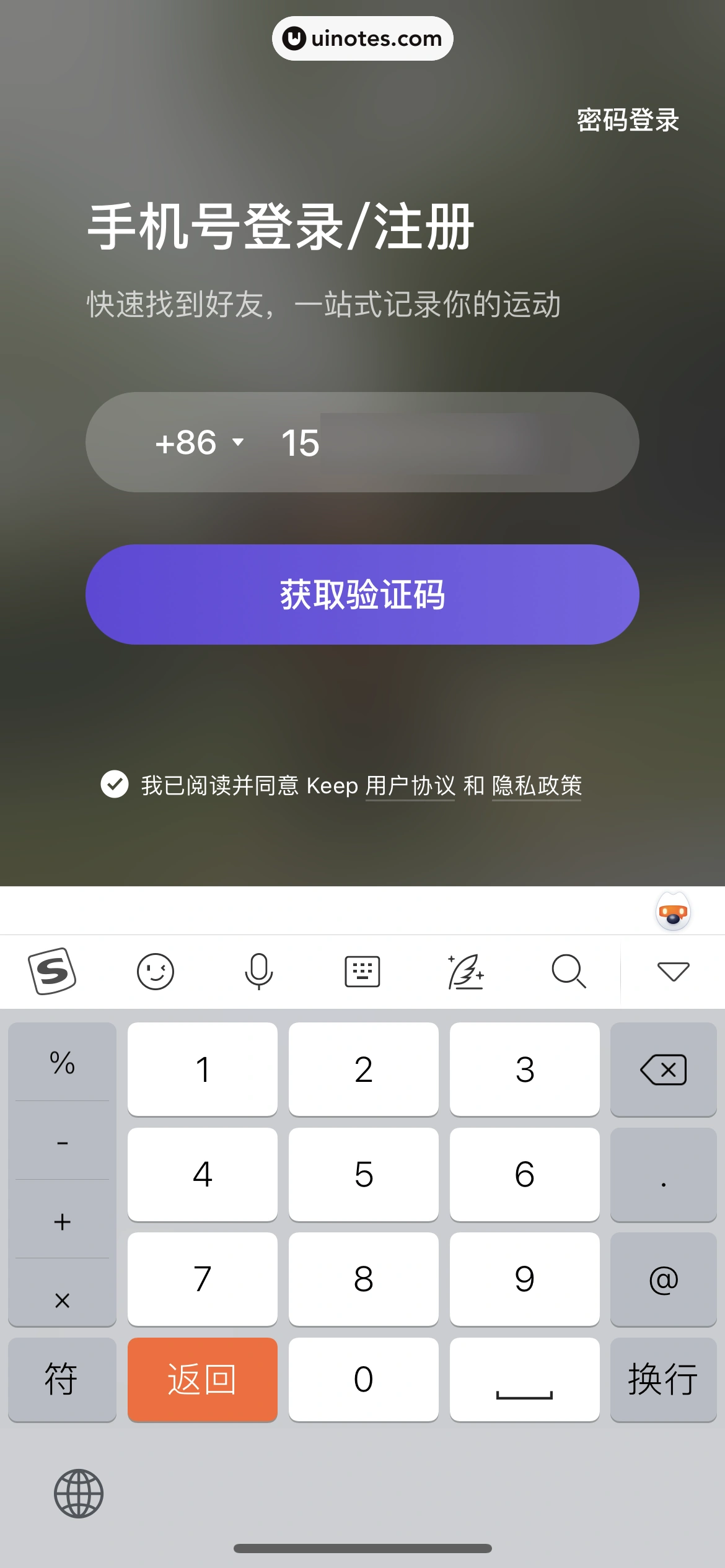Screen dimensions: 725x1568
Task: Tap the mascot icon above the keyboard
Action: tap(672, 912)
